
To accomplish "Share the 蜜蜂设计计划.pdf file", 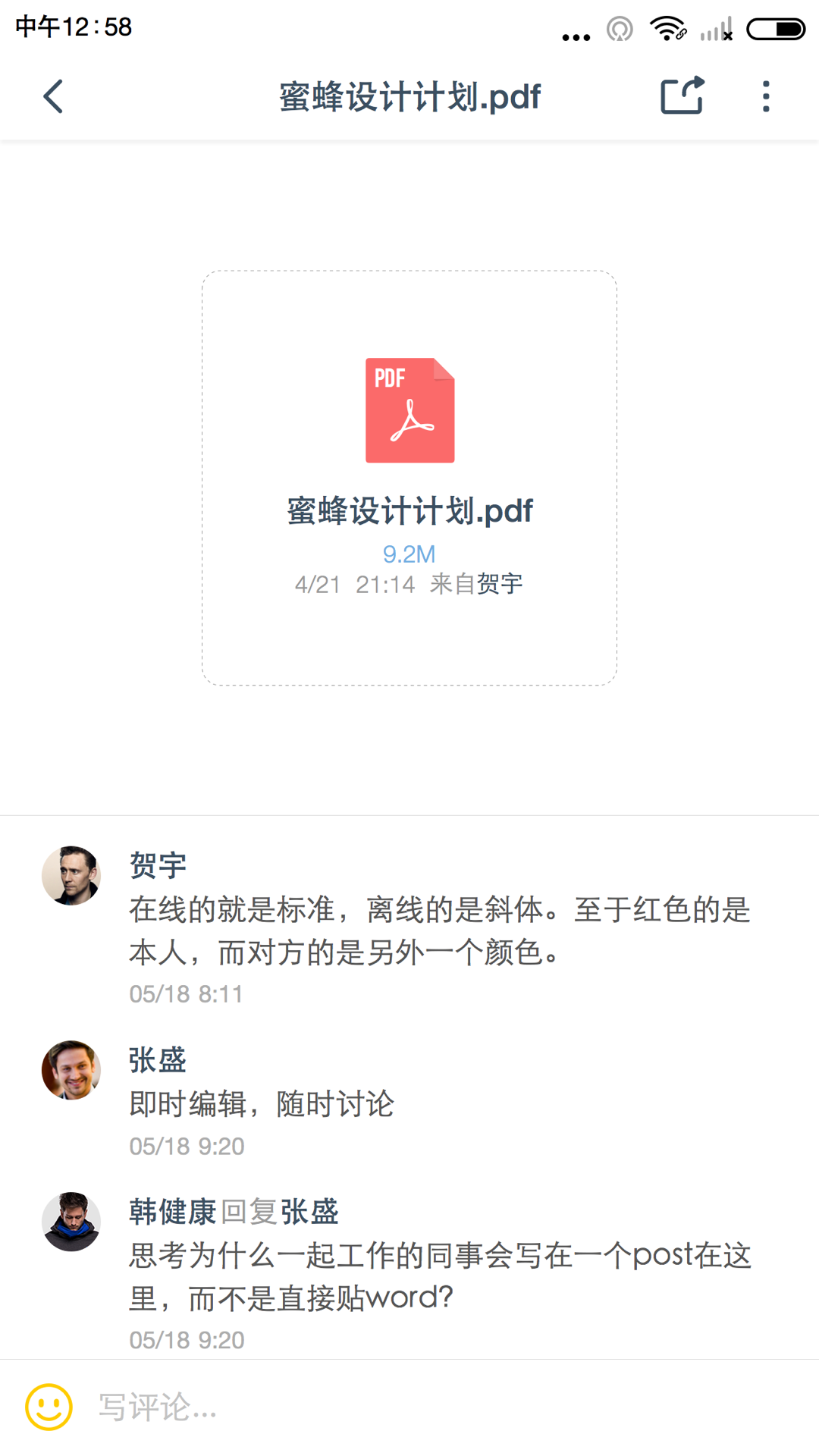I will pos(679,96).
